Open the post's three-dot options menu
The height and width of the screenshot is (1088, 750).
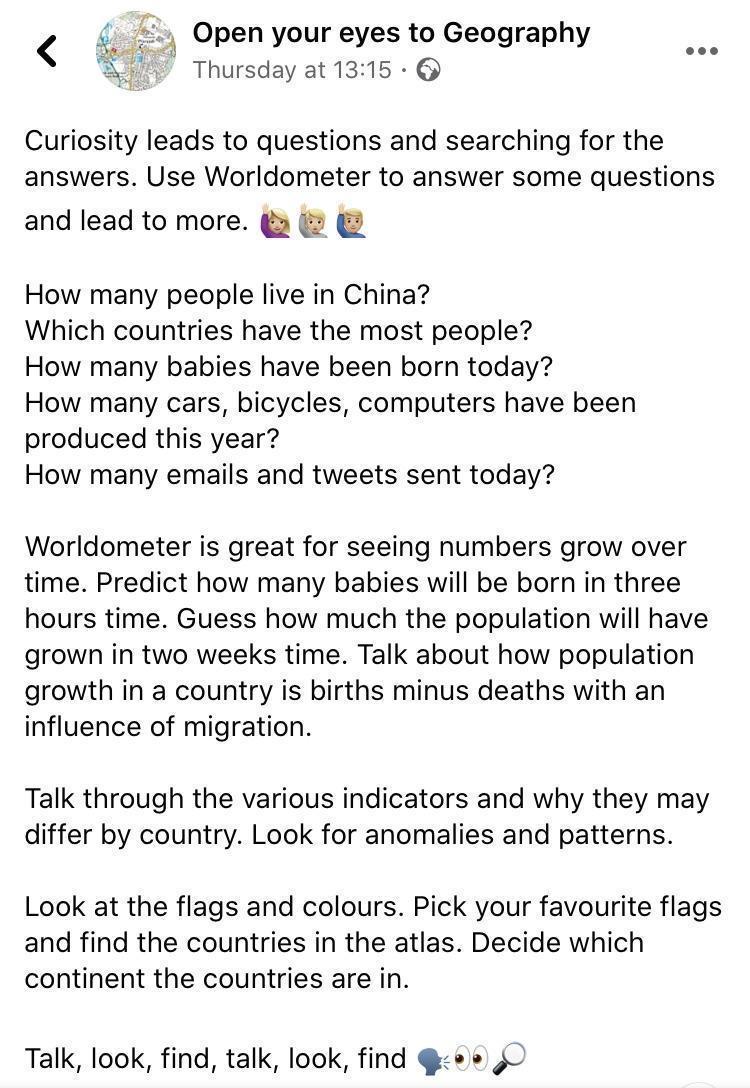[701, 51]
